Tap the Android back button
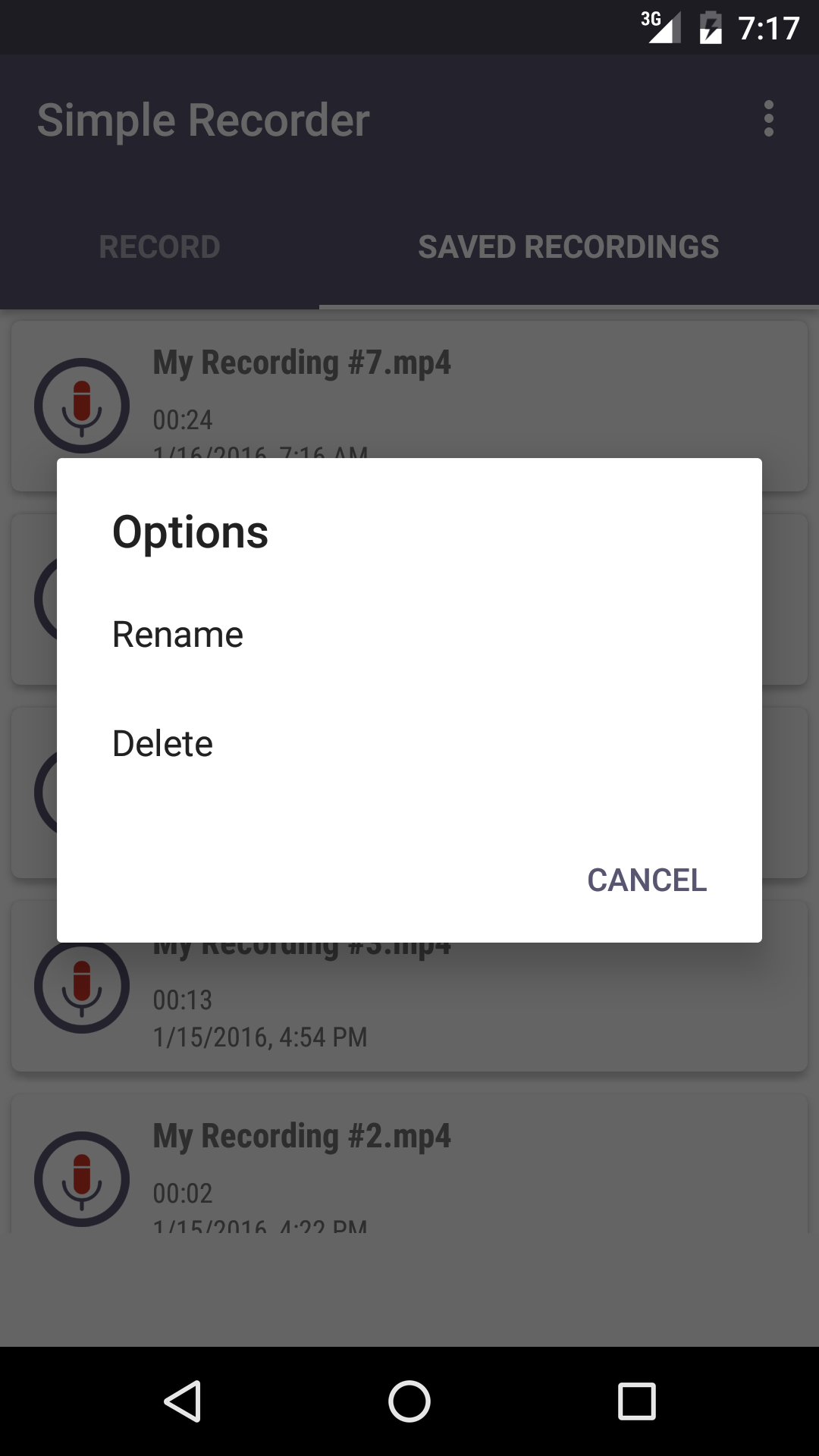The image size is (819, 1456). coord(183,1401)
